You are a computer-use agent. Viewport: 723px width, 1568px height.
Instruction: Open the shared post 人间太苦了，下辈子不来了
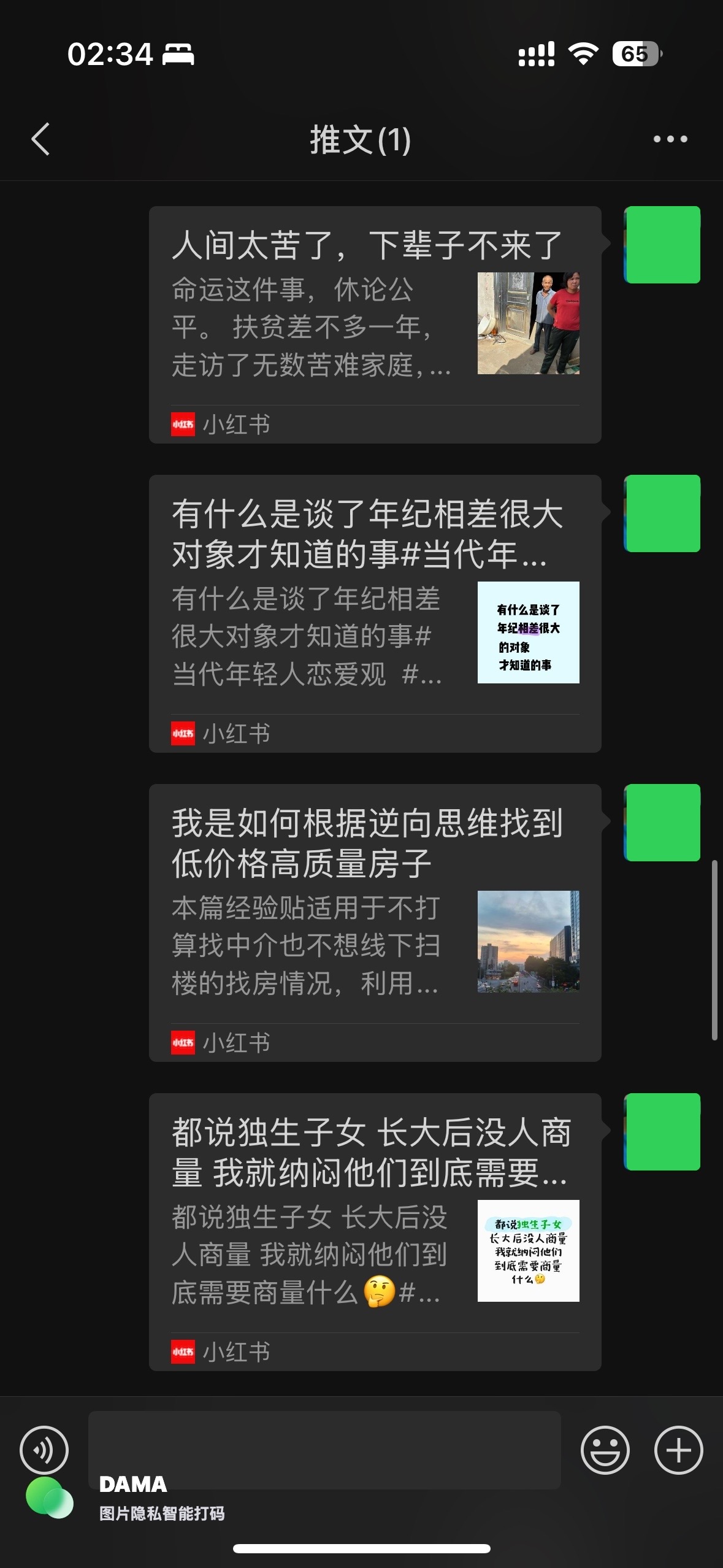(x=375, y=325)
